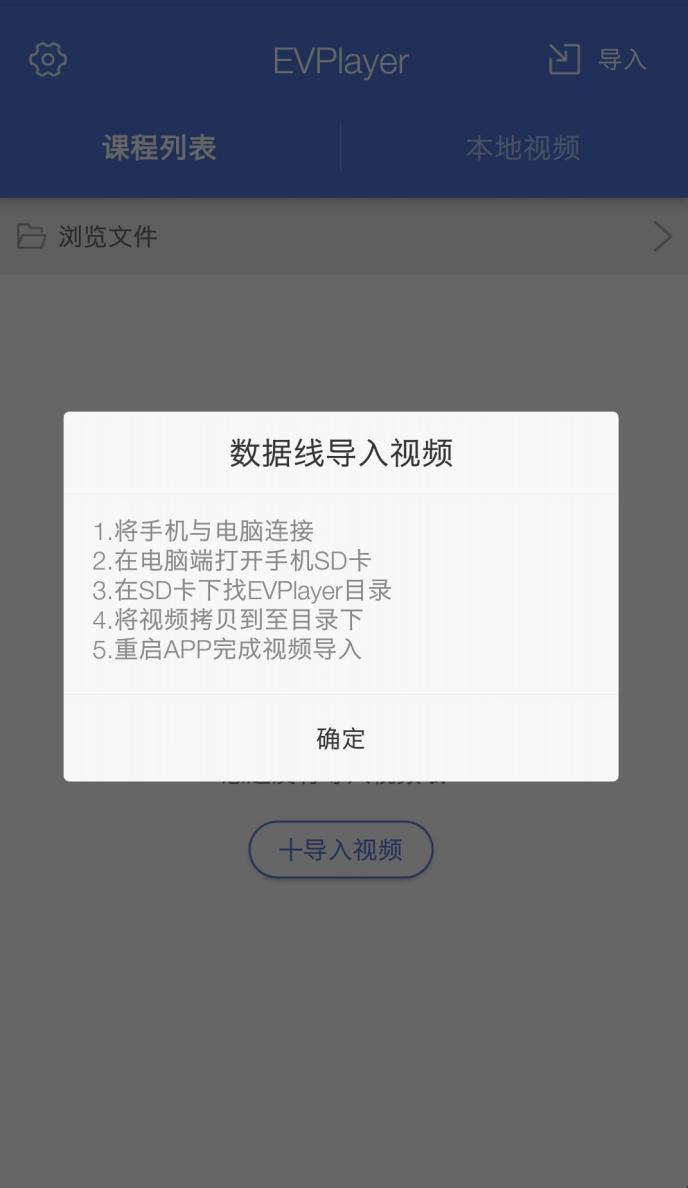Open the settings gear icon
Image resolution: width=688 pixels, height=1188 pixels.
pos(48,60)
